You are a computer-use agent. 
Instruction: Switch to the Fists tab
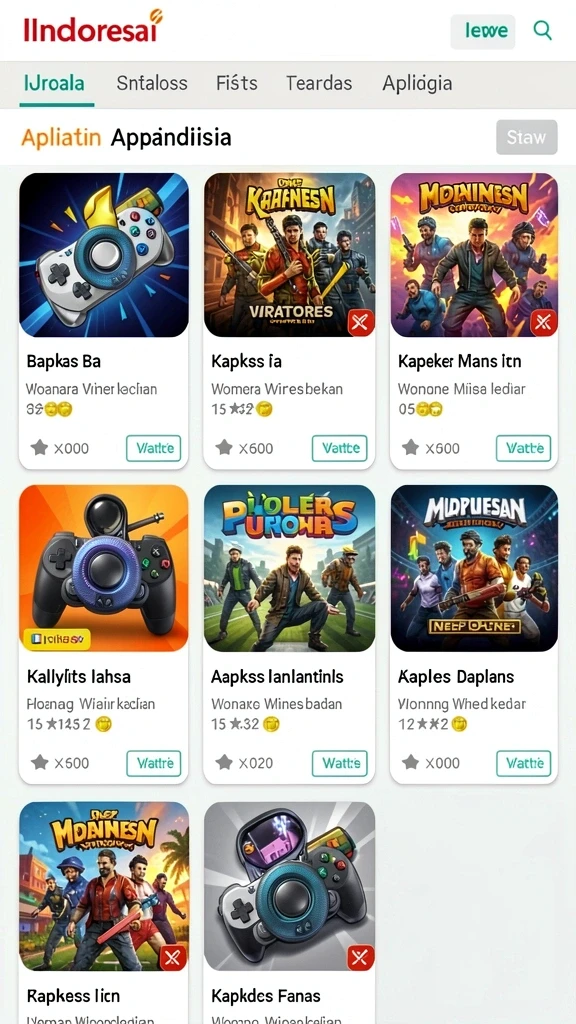[x=236, y=84]
